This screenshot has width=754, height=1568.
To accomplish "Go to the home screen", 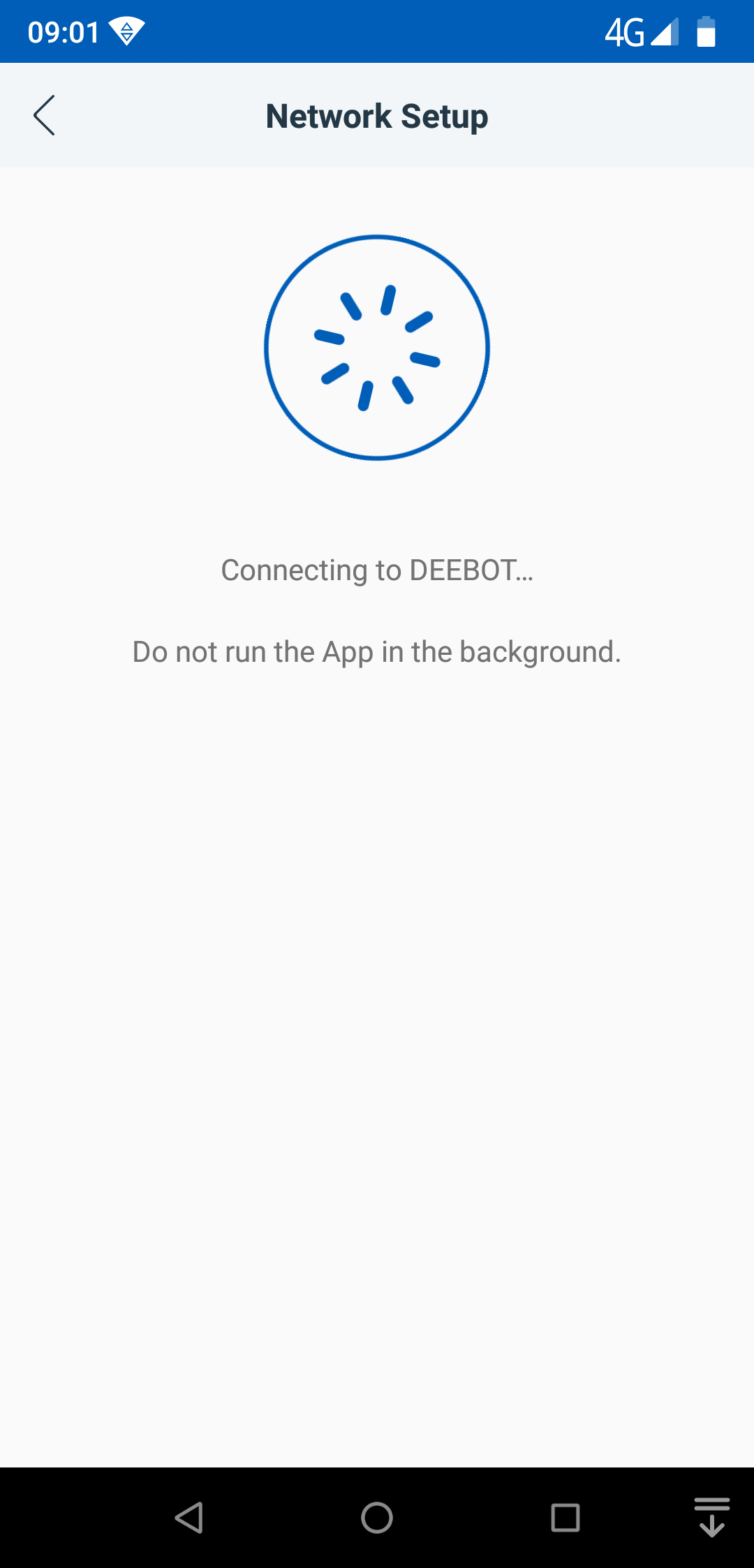I will (x=377, y=1518).
